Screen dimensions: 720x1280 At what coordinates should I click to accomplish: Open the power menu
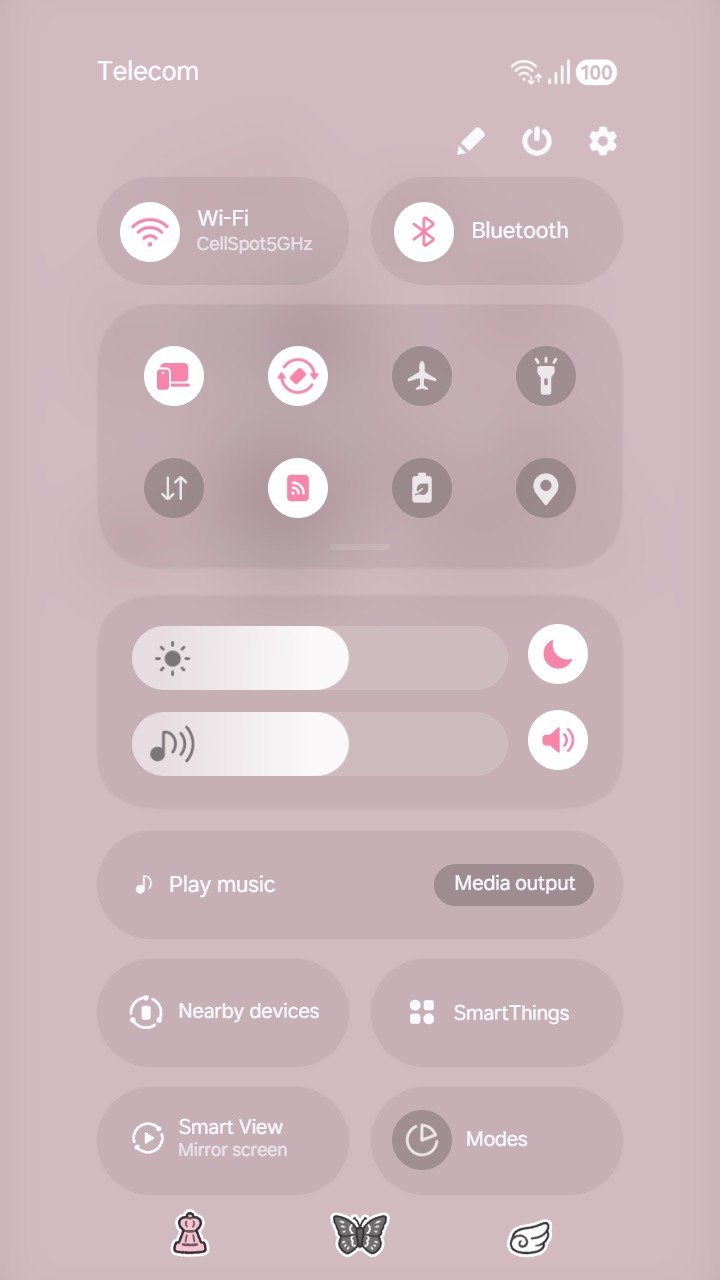click(x=537, y=141)
